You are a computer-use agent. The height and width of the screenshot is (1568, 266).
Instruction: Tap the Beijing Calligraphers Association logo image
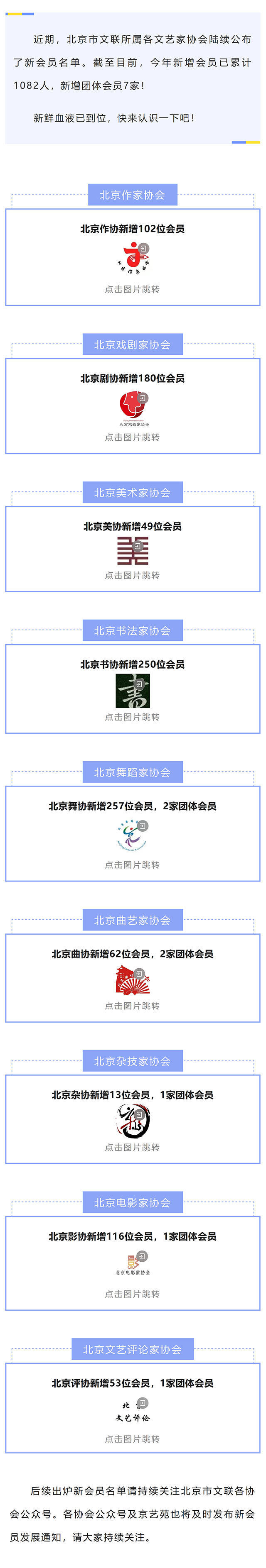coord(133,691)
